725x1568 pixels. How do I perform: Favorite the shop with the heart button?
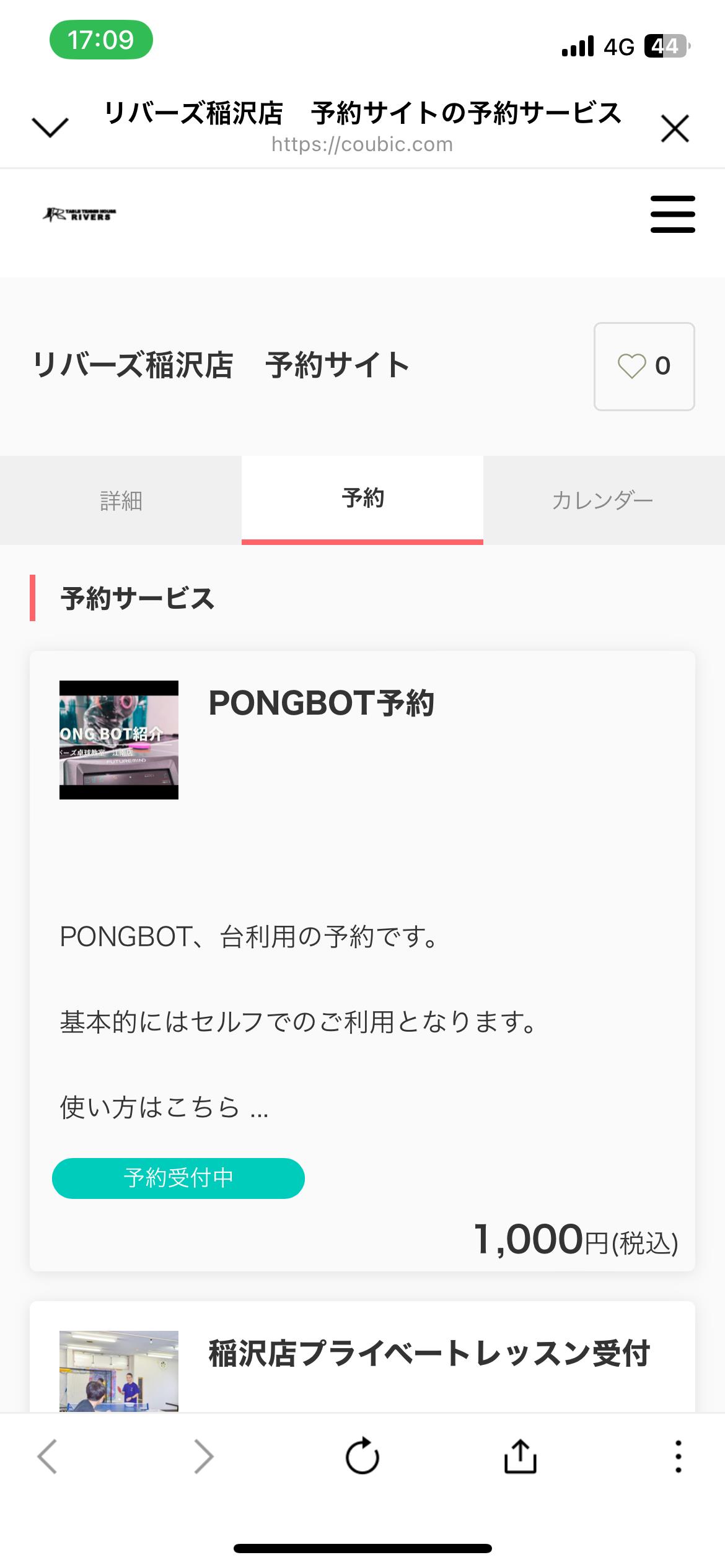(x=644, y=366)
